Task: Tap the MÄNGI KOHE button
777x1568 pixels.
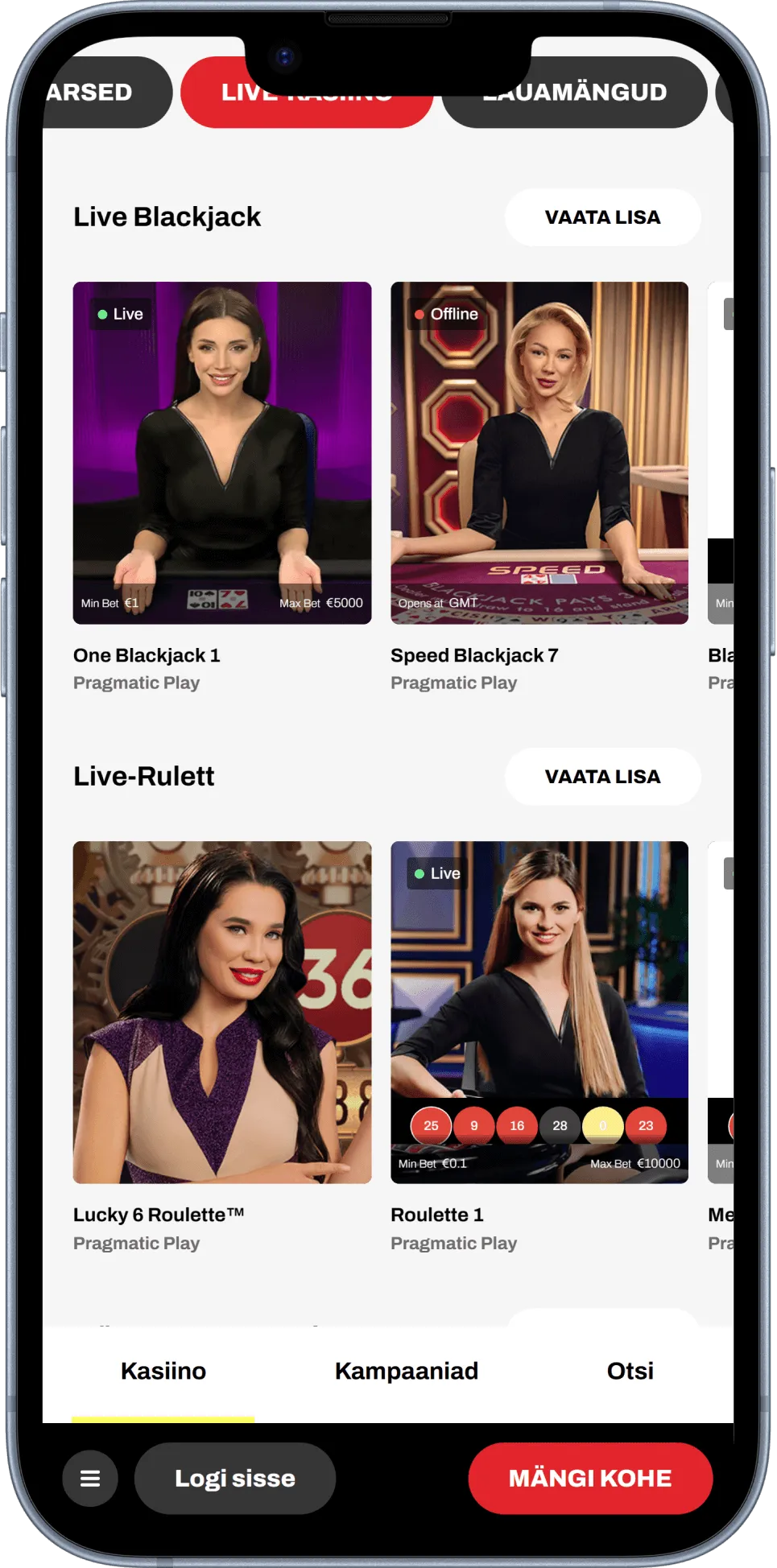Action: [x=589, y=1478]
